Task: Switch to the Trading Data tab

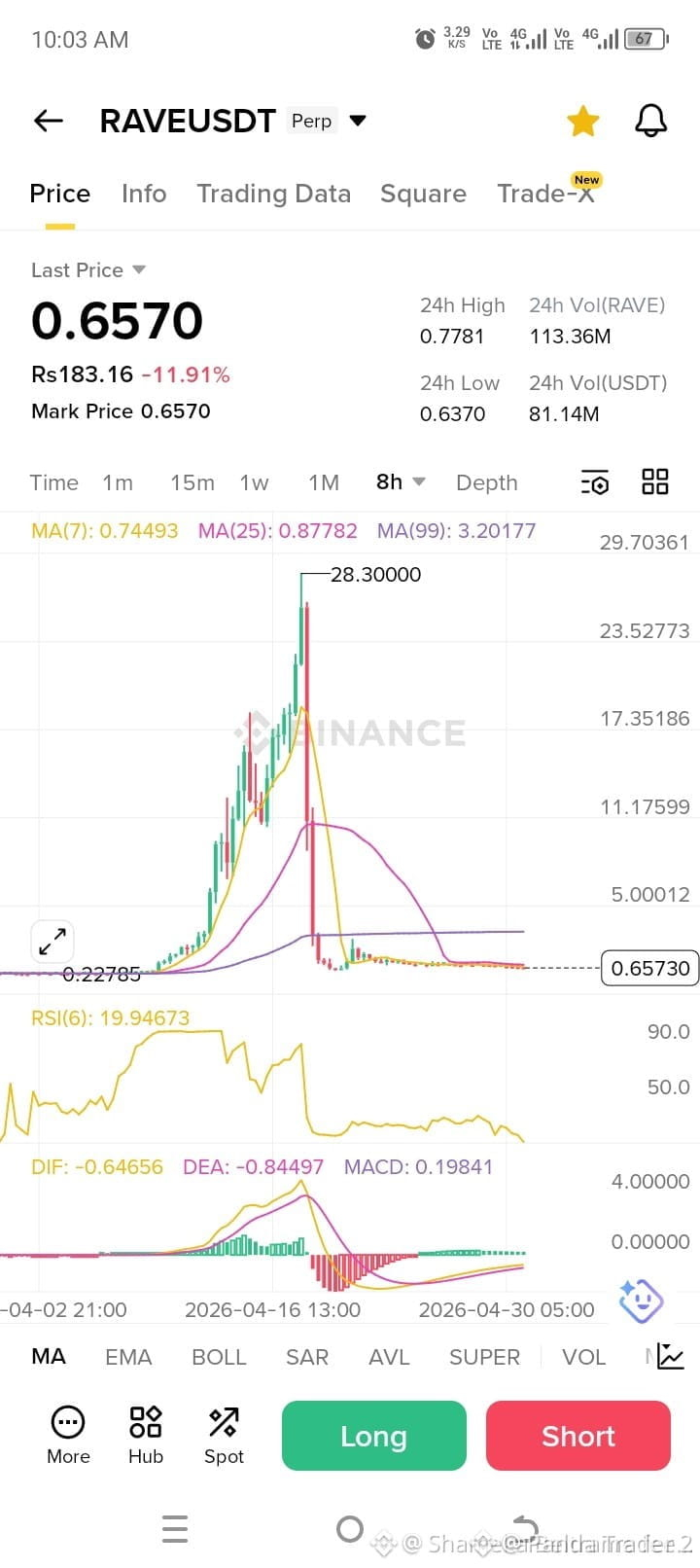Action: (x=273, y=194)
